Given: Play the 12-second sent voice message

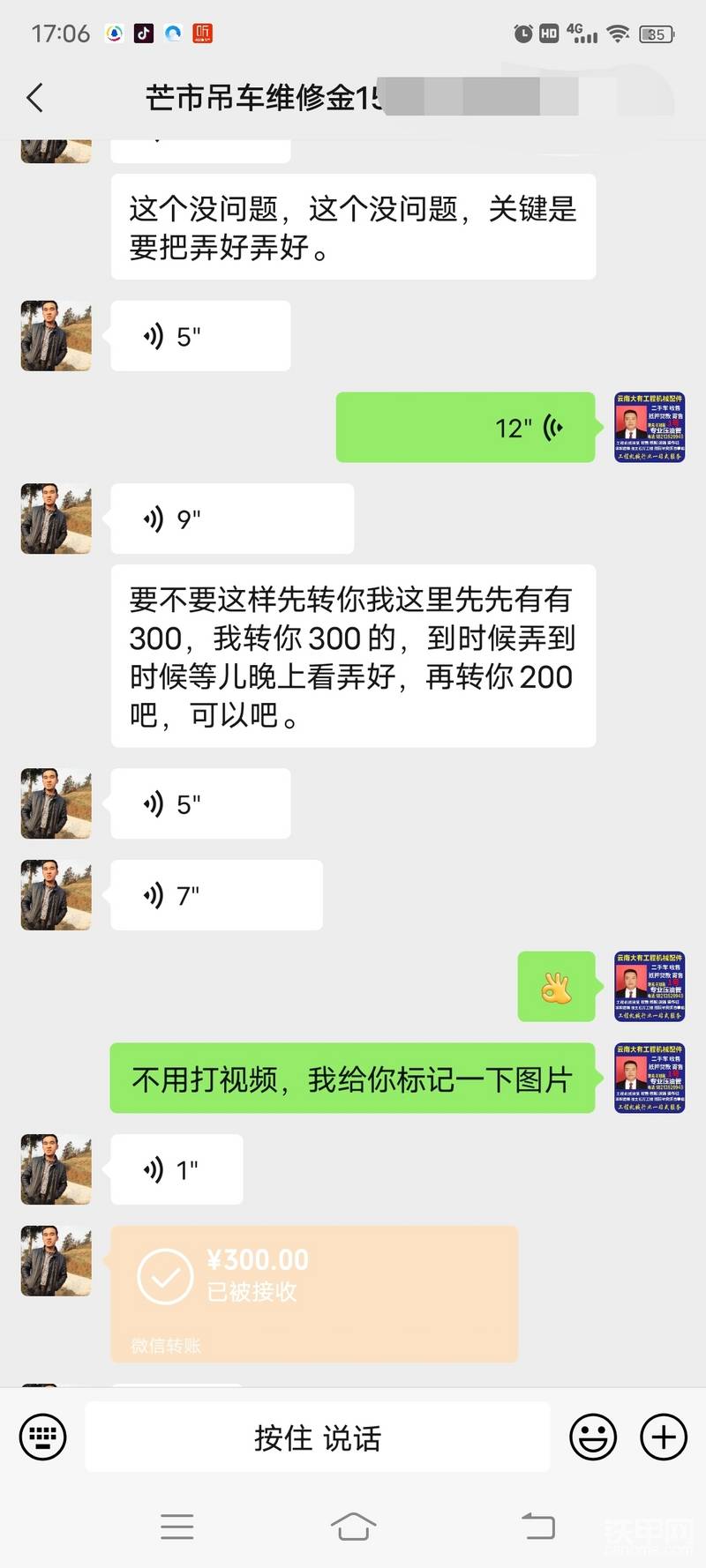Looking at the screenshot, I should pos(466,428).
